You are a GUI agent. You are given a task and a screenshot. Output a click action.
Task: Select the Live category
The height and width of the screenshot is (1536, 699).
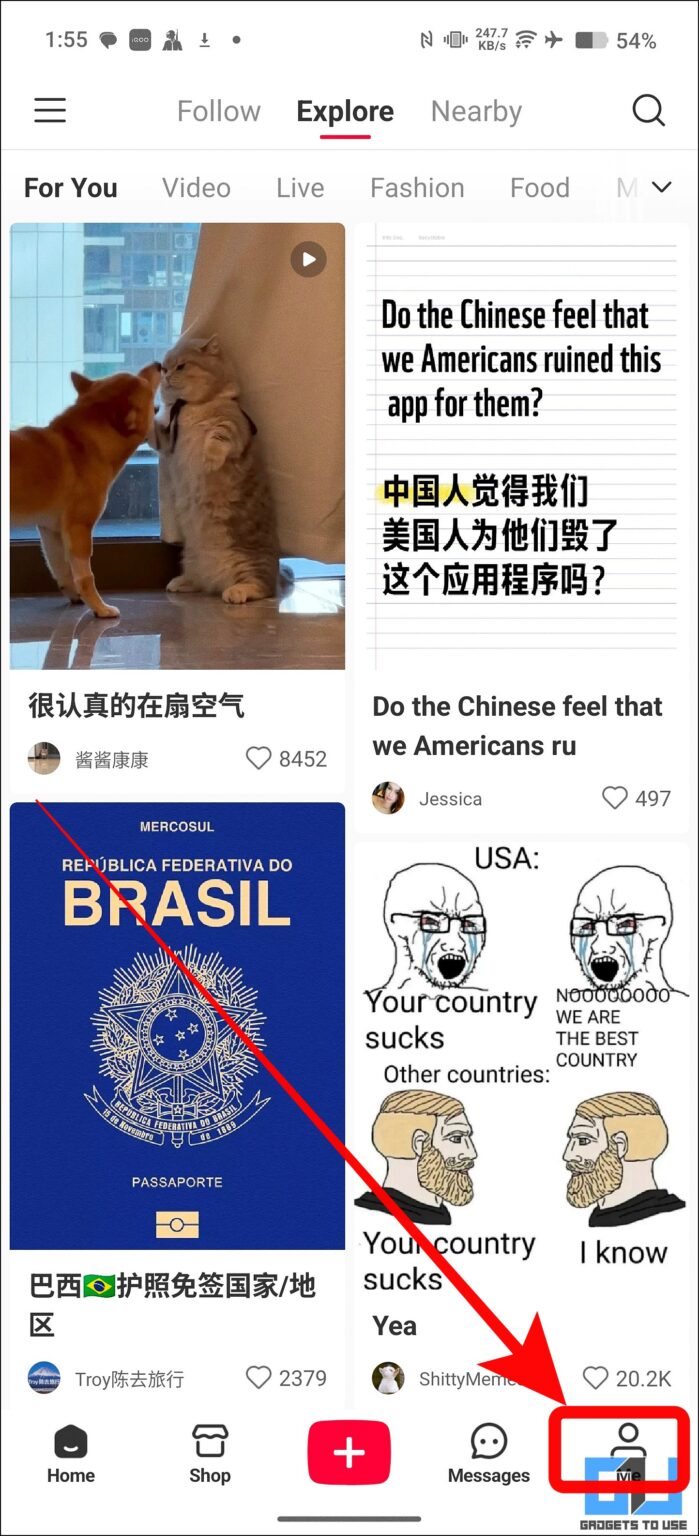[300, 188]
